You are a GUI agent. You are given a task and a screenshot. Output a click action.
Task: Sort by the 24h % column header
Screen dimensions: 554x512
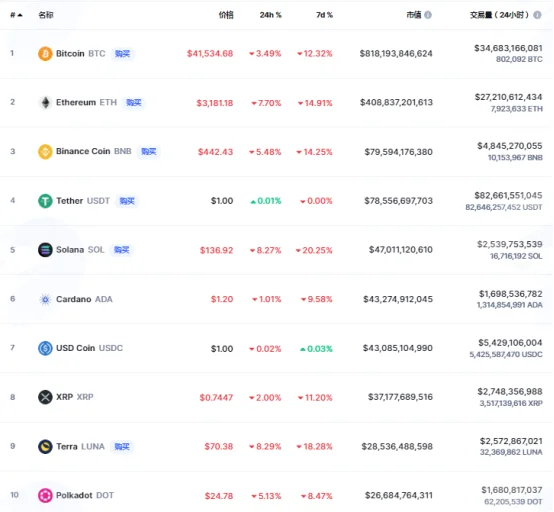coord(271,15)
